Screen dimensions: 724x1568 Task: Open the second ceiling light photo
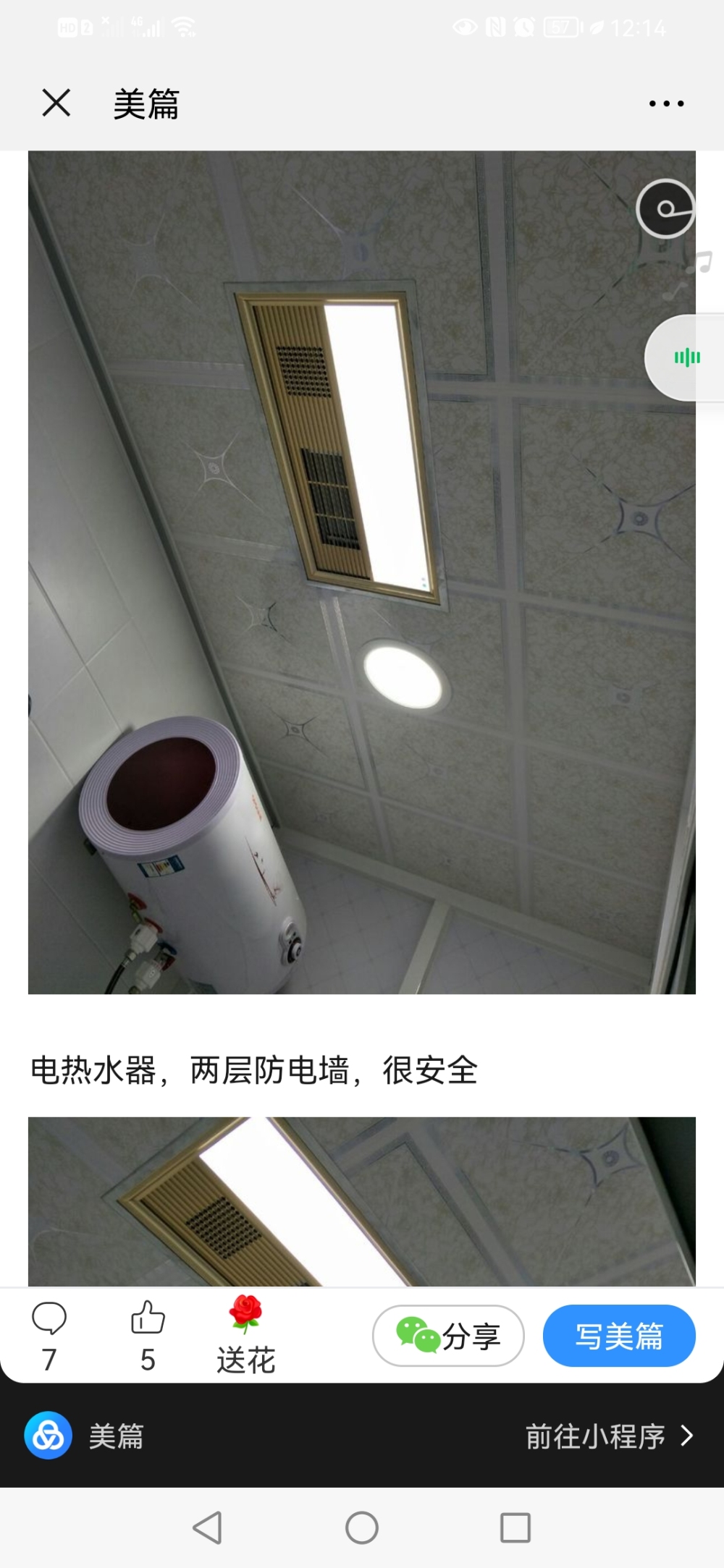[361, 1201]
